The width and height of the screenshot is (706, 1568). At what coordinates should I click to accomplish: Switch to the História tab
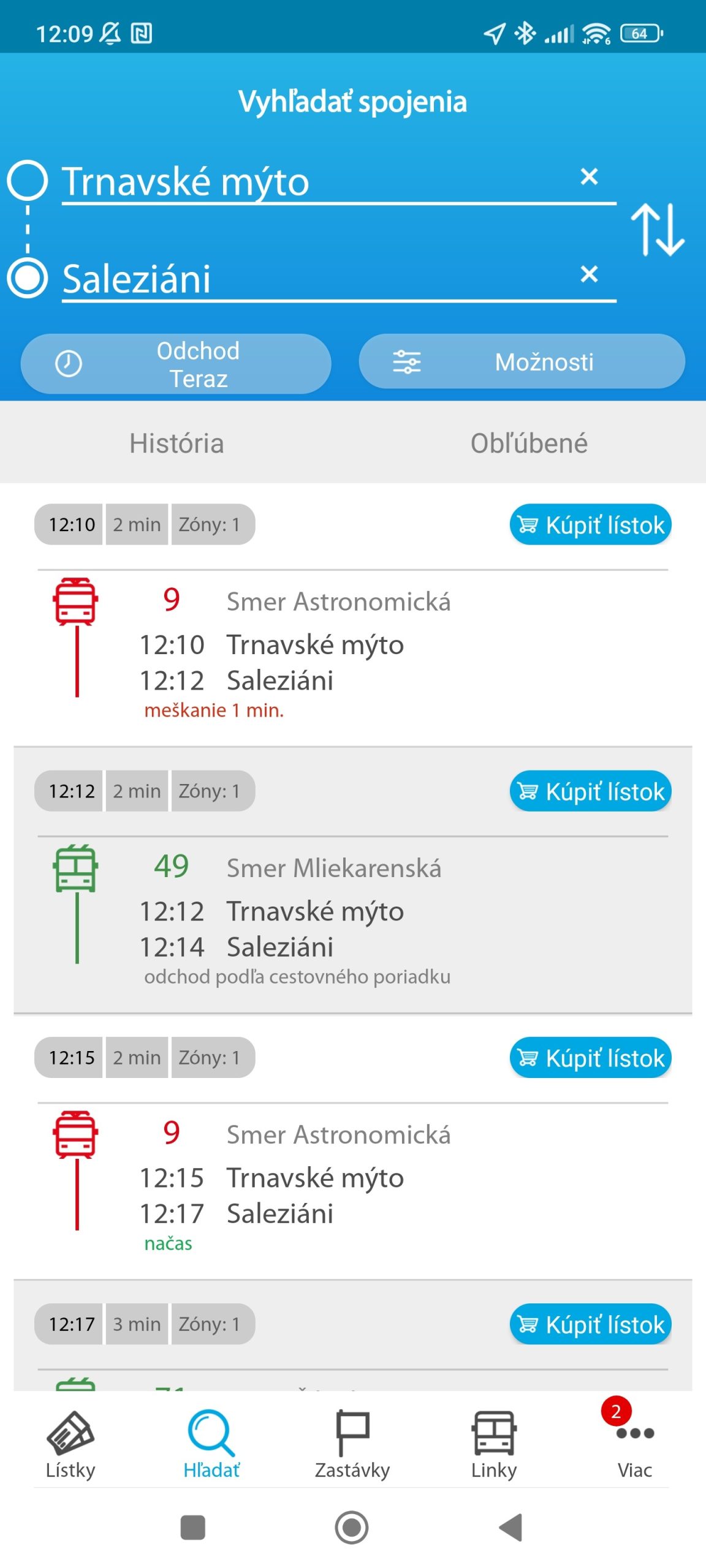[176, 443]
